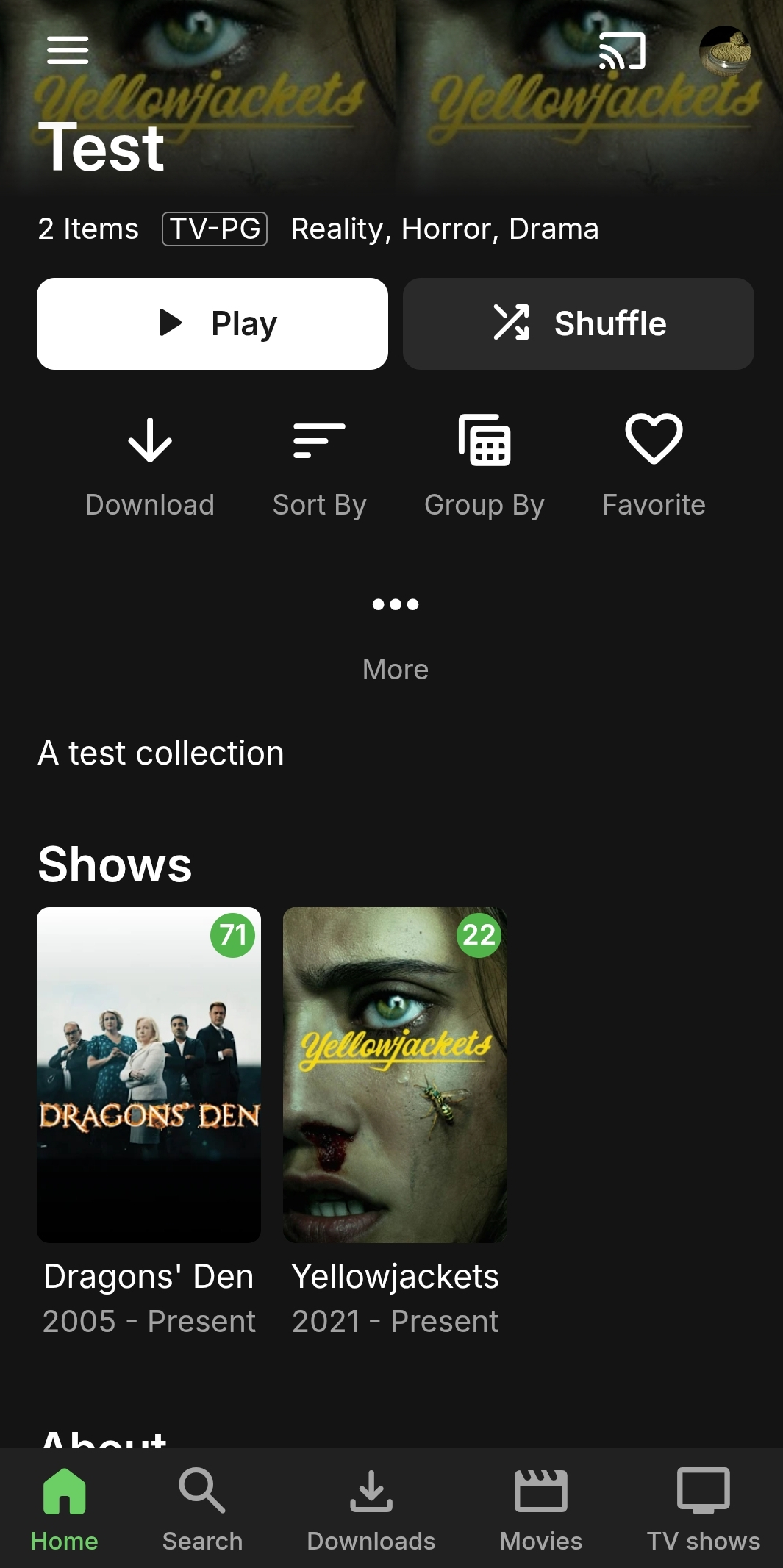Image resolution: width=783 pixels, height=1568 pixels.
Task: Play the Test collection
Action: [212, 323]
